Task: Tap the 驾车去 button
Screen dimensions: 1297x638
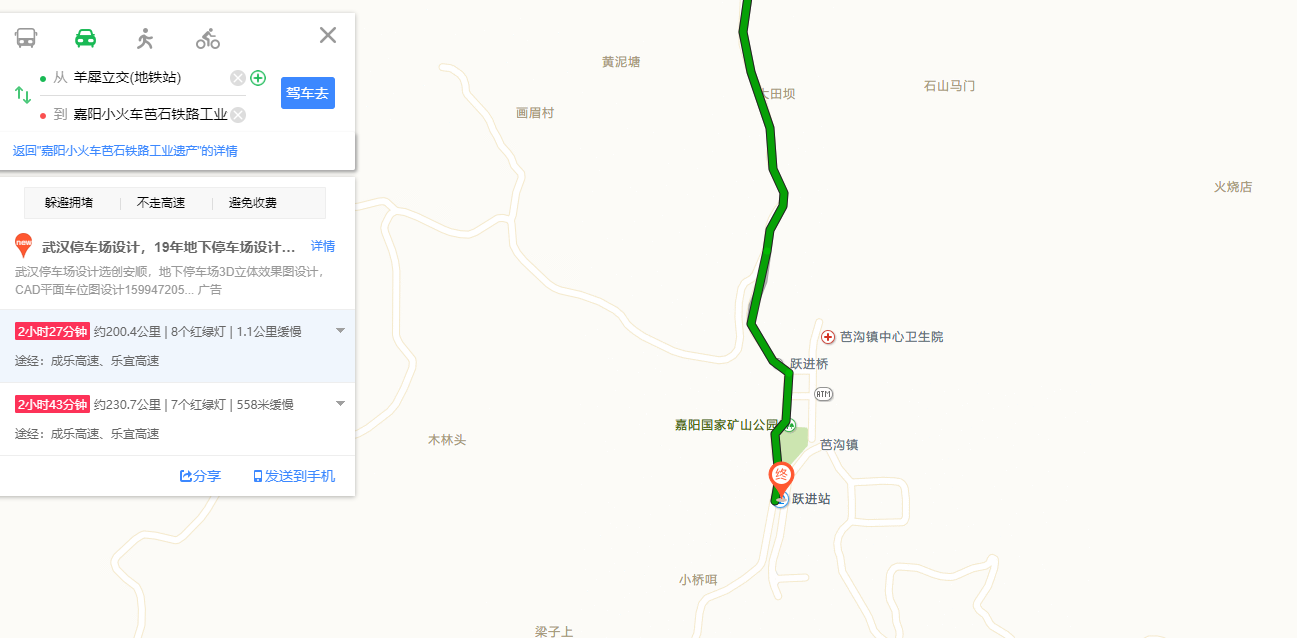Action: (x=308, y=93)
